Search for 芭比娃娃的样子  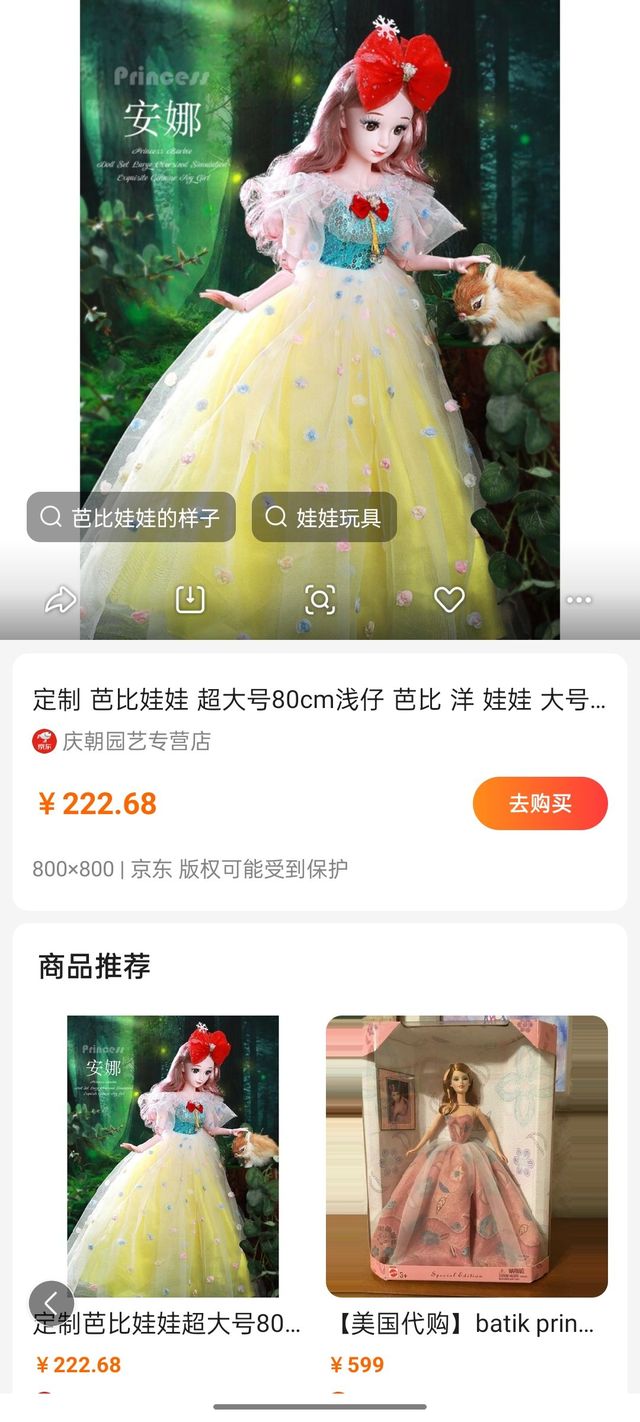131,517
